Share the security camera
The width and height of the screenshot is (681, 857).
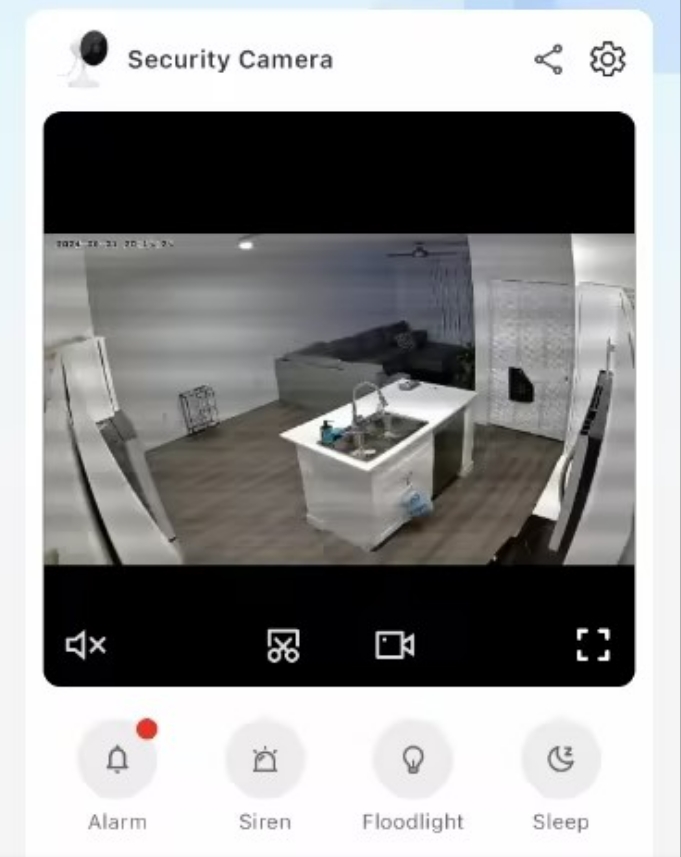point(548,60)
